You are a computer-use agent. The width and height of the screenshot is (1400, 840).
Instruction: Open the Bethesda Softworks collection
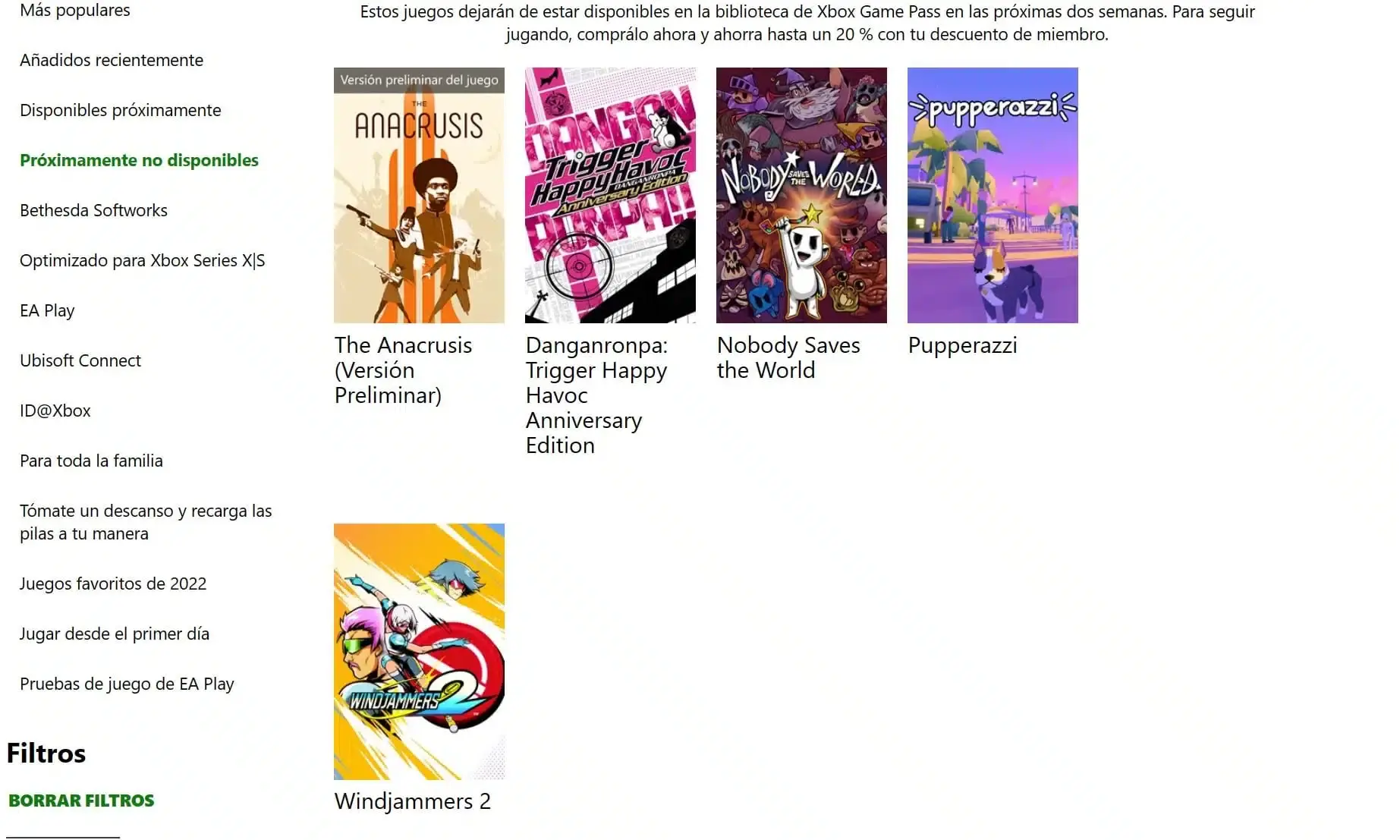coord(93,210)
